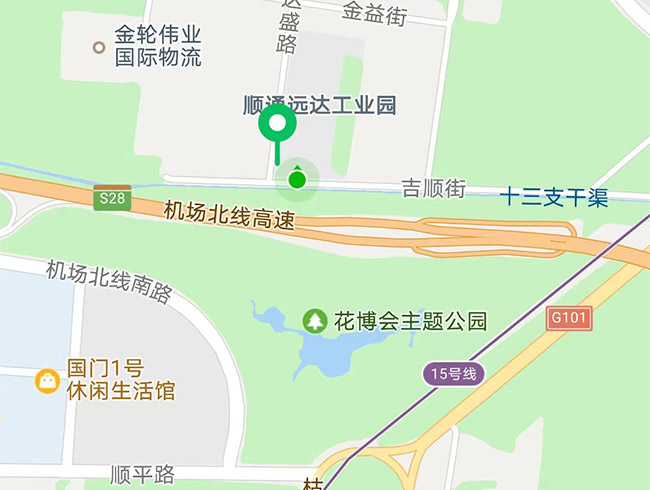Tap the green current-location dot
The width and height of the screenshot is (650, 490).
point(296,179)
